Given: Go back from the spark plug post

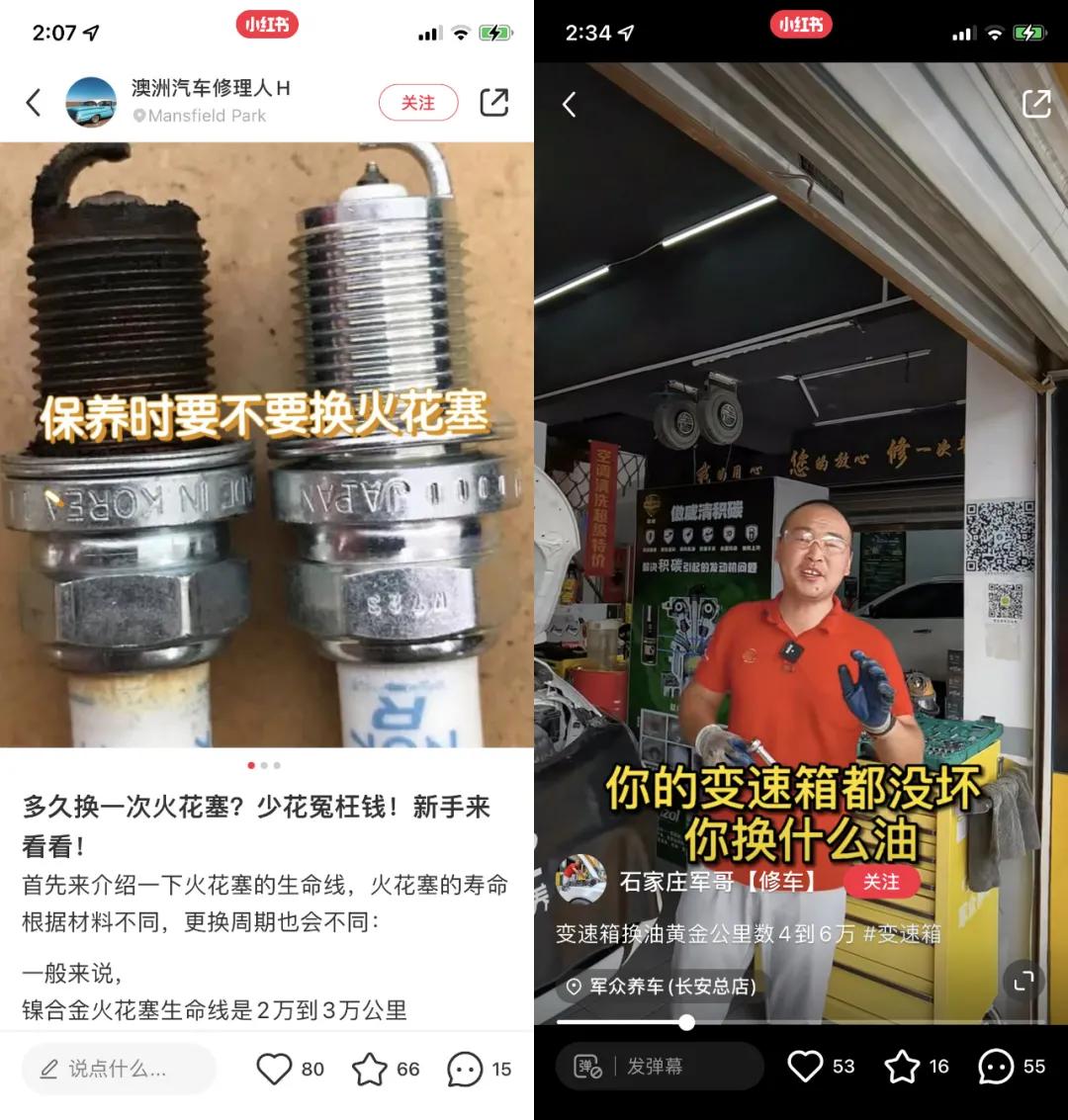Looking at the screenshot, I should pyautogui.click(x=34, y=102).
